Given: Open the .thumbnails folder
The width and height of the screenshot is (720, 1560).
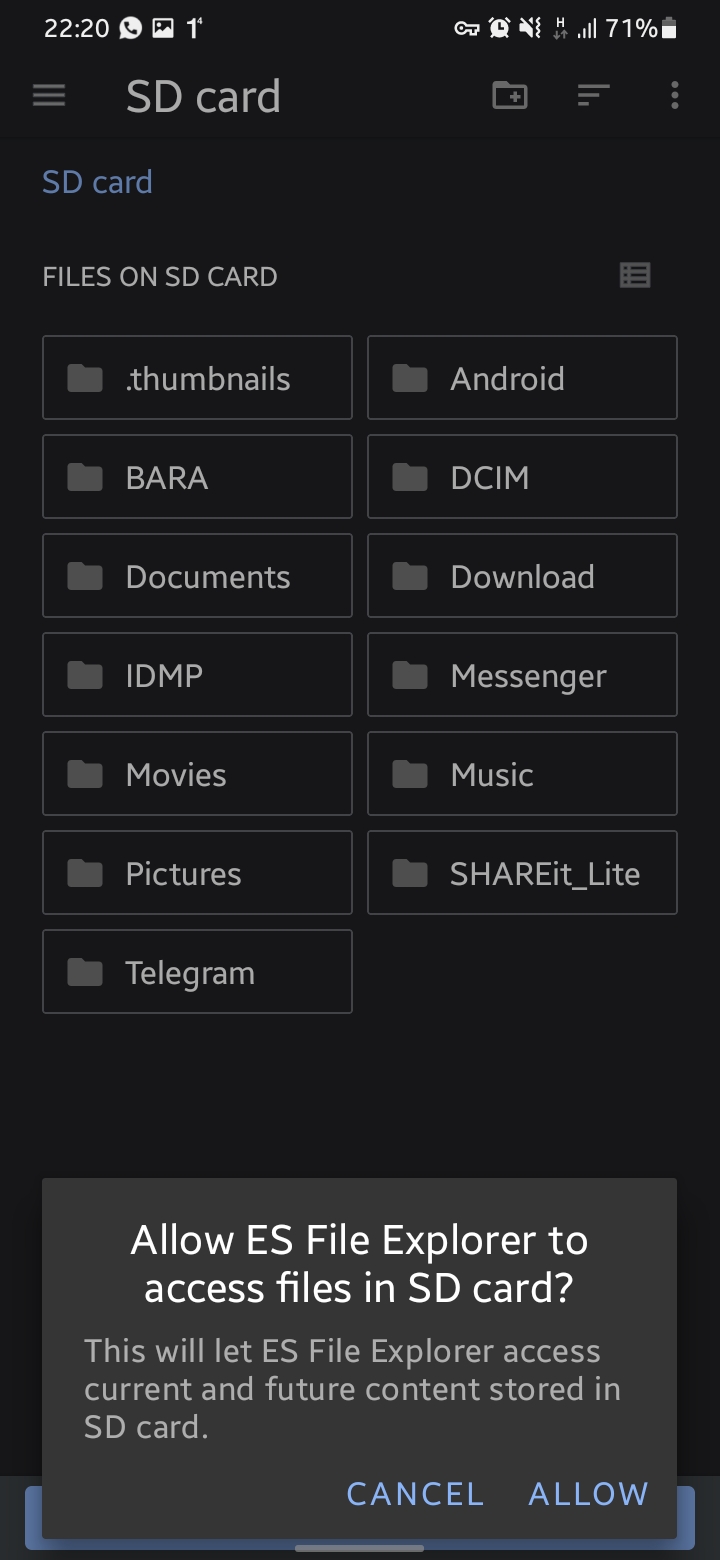Looking at the screenshot, I should 197,378.
